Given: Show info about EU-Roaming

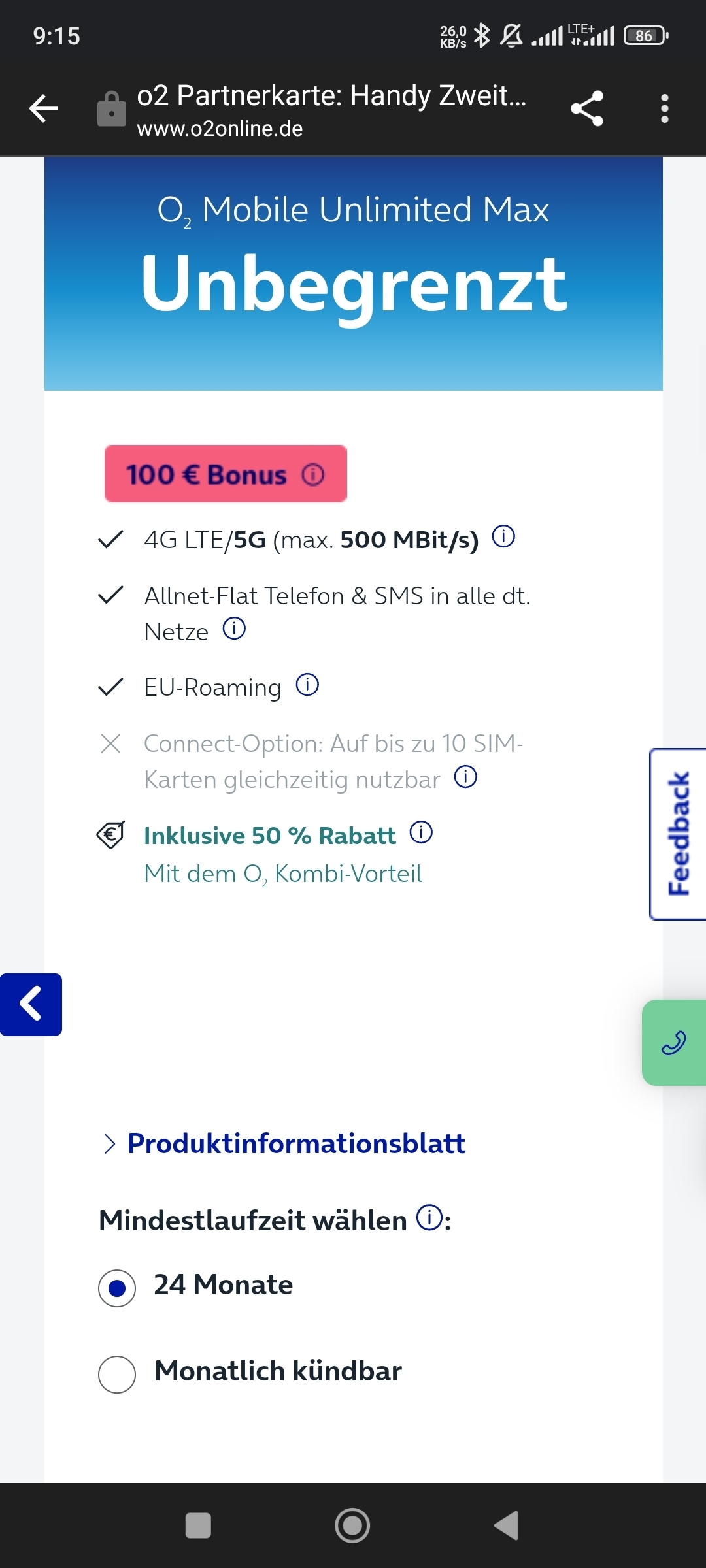Looking at the screenshot, I should [x=307, y=685].
